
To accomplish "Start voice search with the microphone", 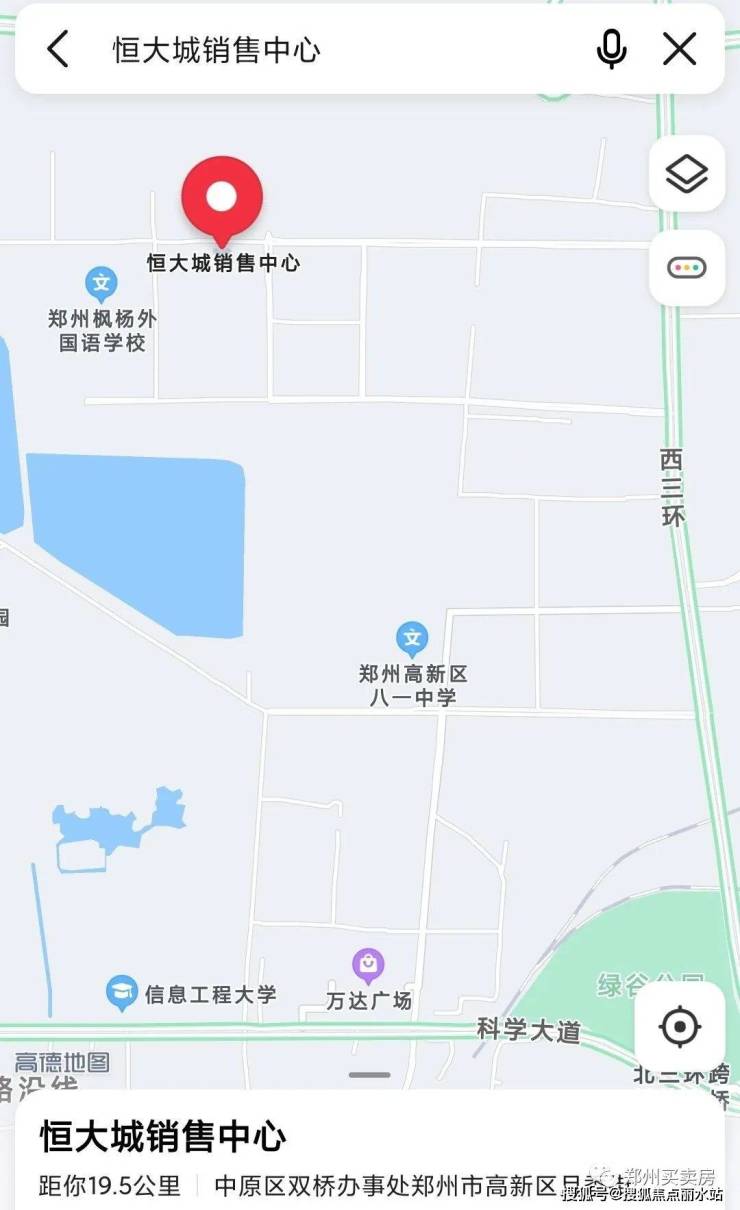I will pos(611,49).
